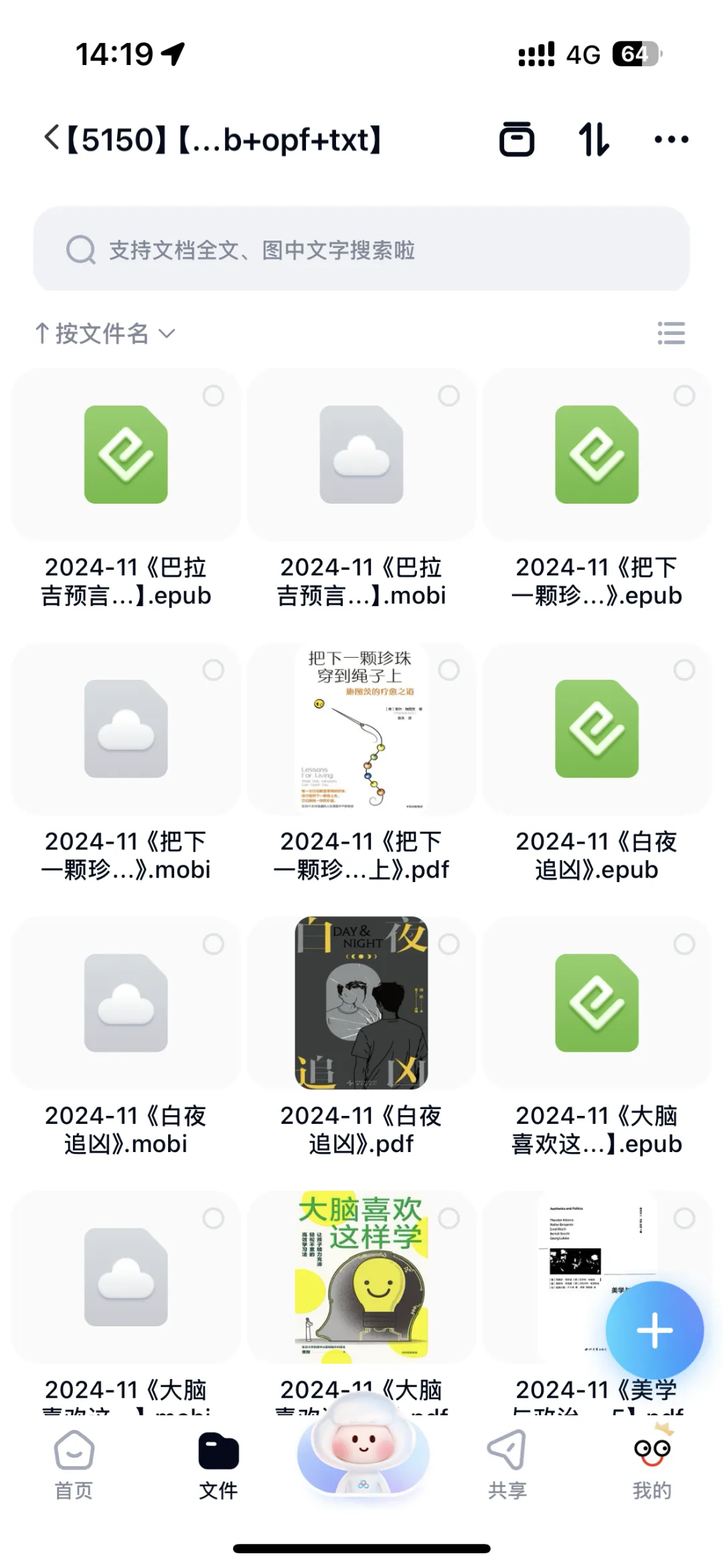The image size is (723, 1568).
Task: Select the 《白夜追凶》.mobi checkbox circle
Action: [213, 944]
